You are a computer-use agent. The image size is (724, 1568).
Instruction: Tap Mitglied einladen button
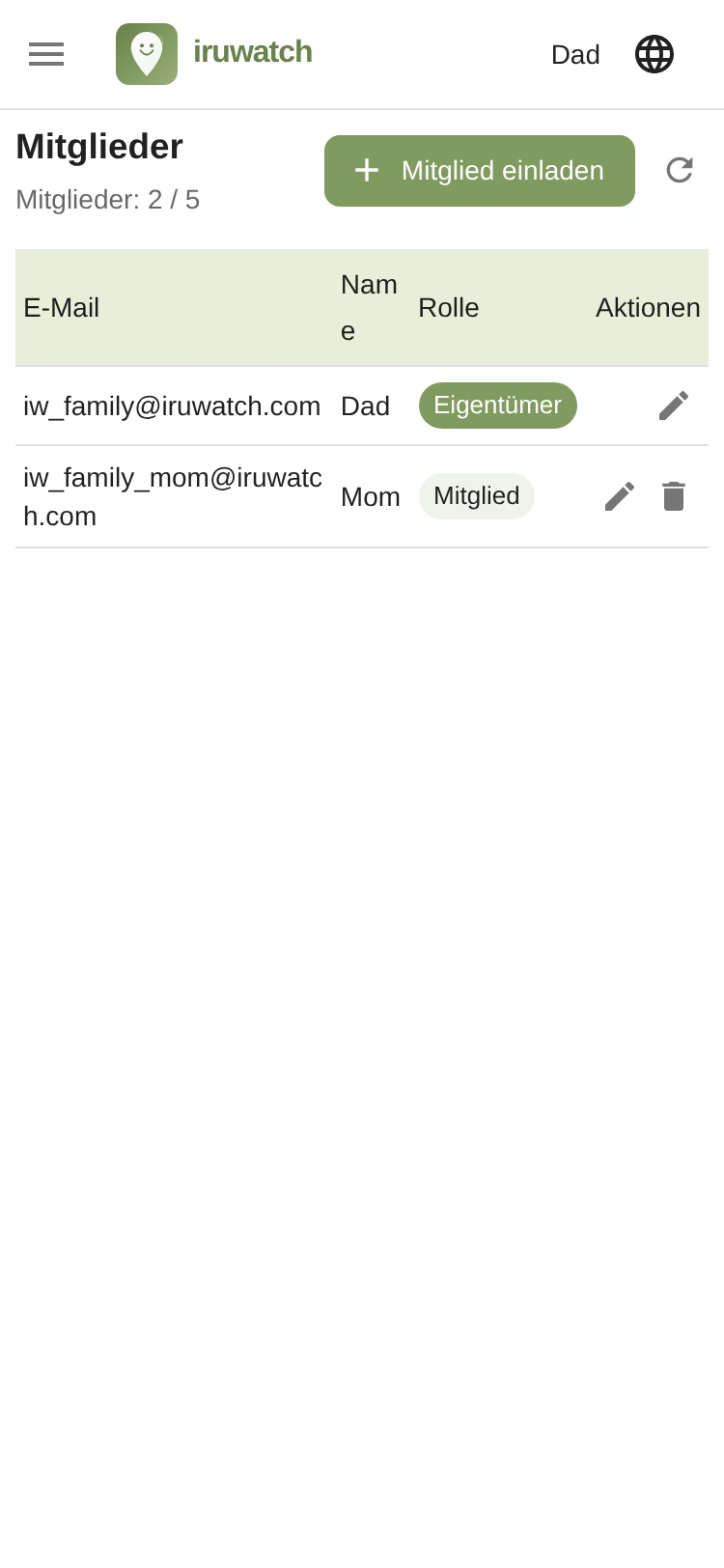coord(480,171)
